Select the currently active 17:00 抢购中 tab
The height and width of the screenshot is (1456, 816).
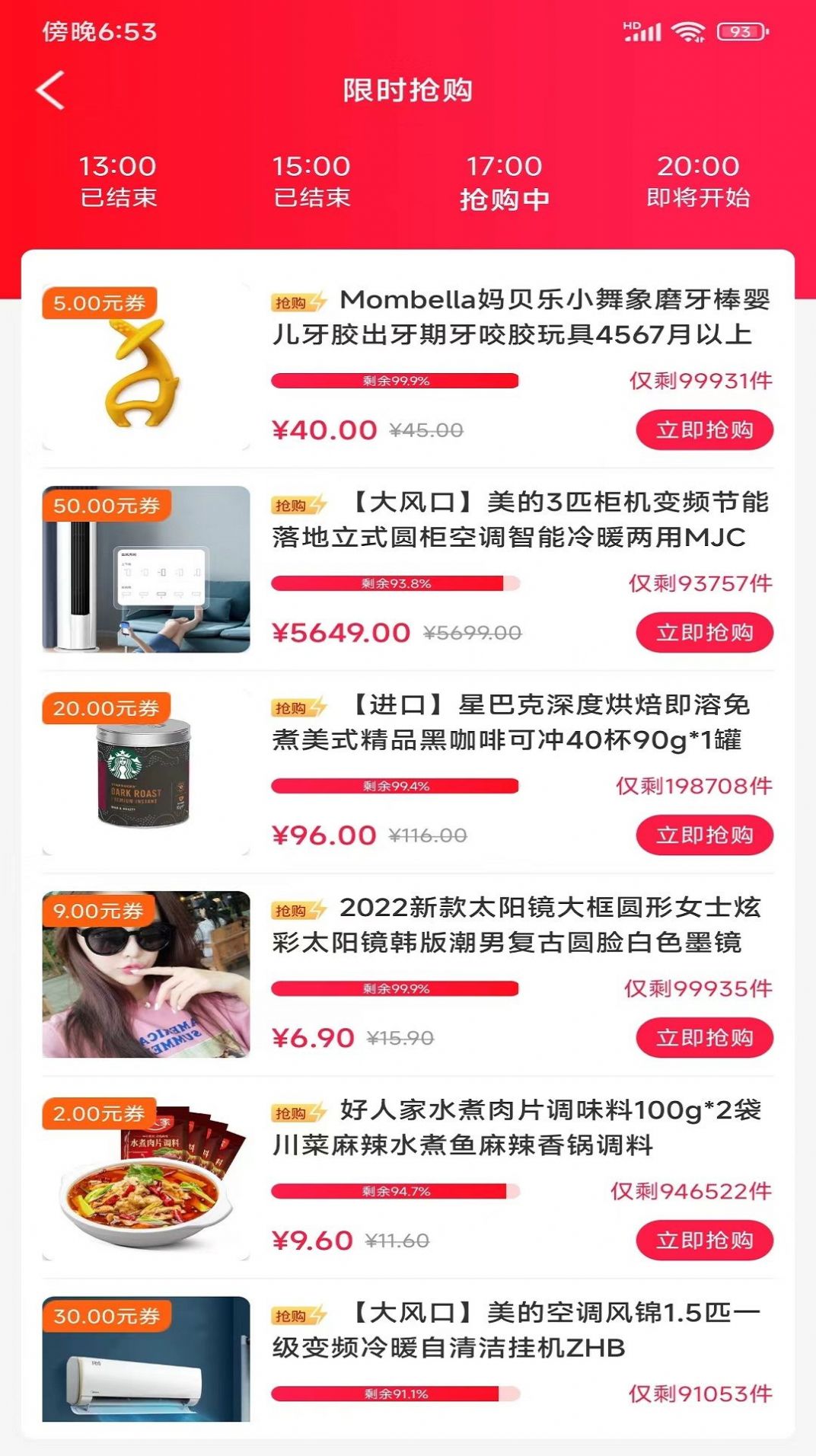[504, 181]
